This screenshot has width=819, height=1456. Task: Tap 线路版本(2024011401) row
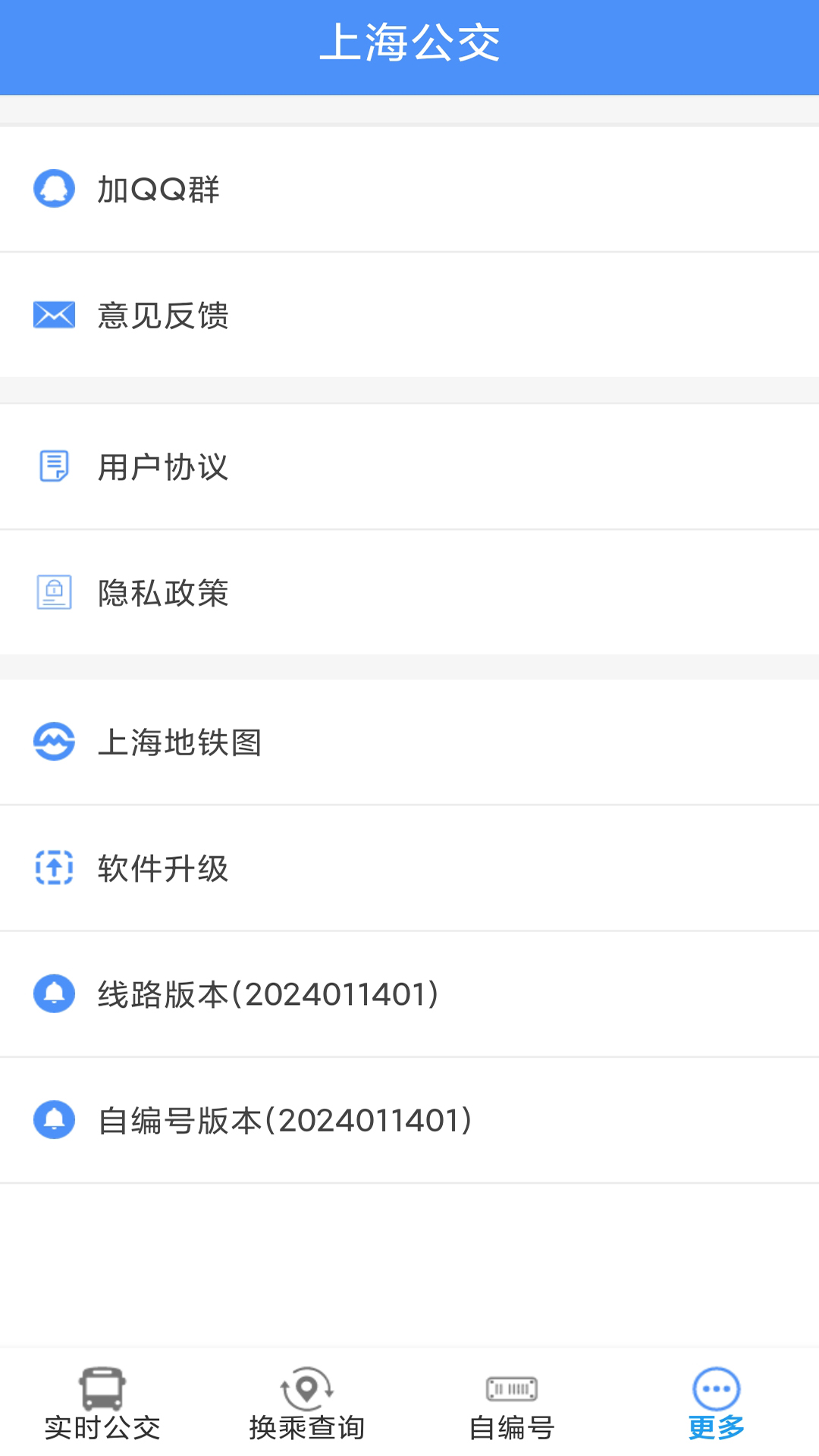click(x=409, y=994)
